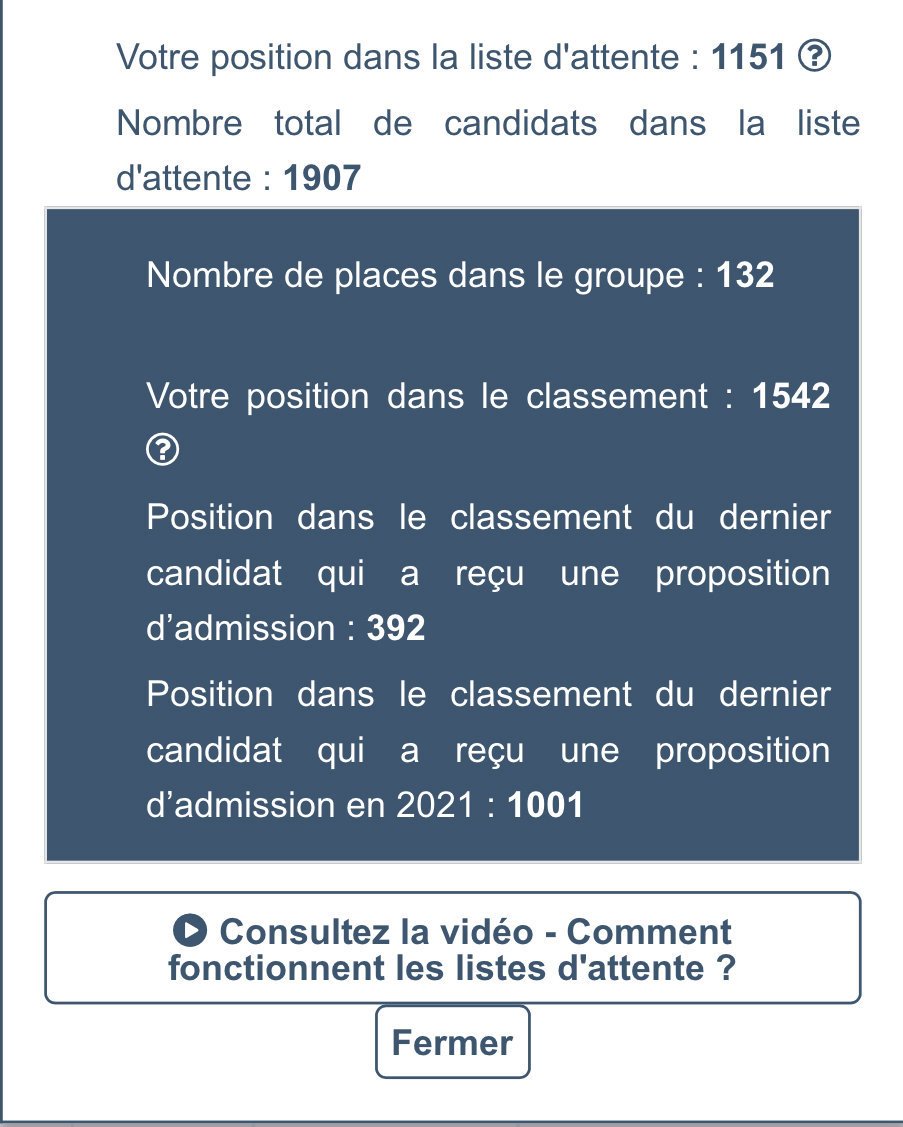Screen dimensions: 903x1127
Task: Watch the video on how waitlists work
Action: tap(452, 948)
